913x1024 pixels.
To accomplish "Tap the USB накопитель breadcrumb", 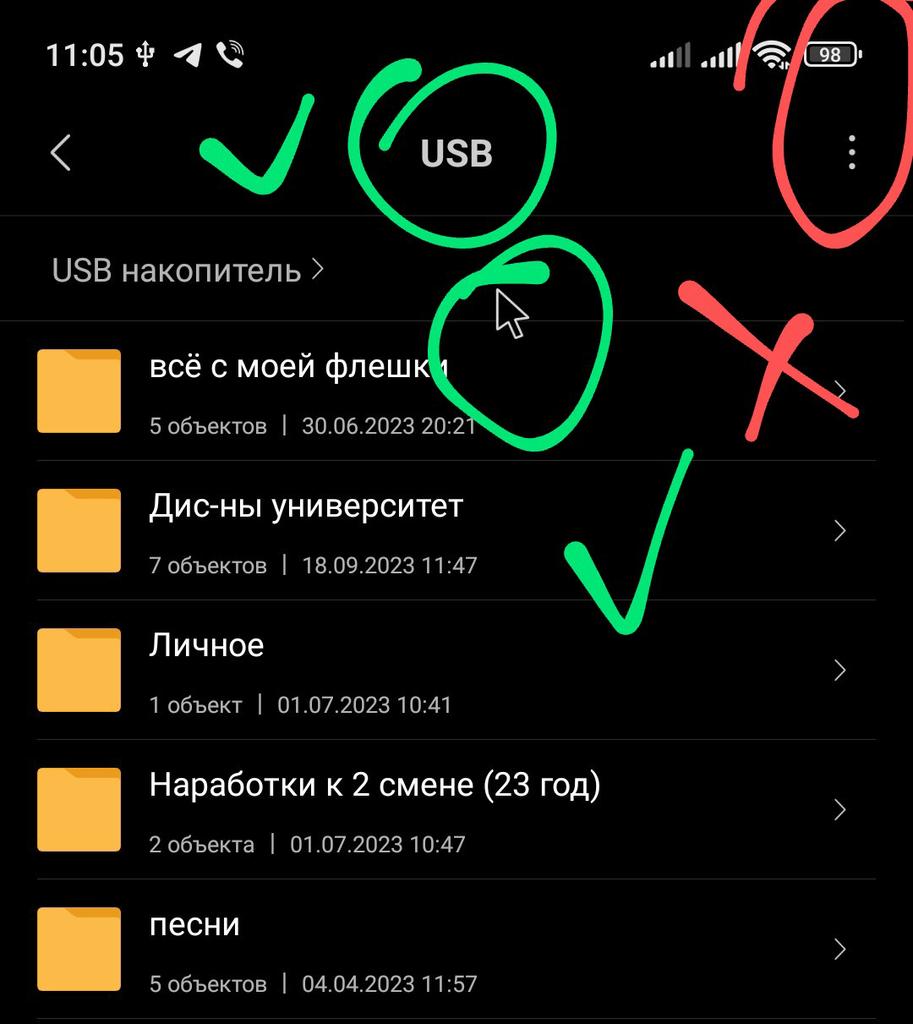I will click(187, 270).
